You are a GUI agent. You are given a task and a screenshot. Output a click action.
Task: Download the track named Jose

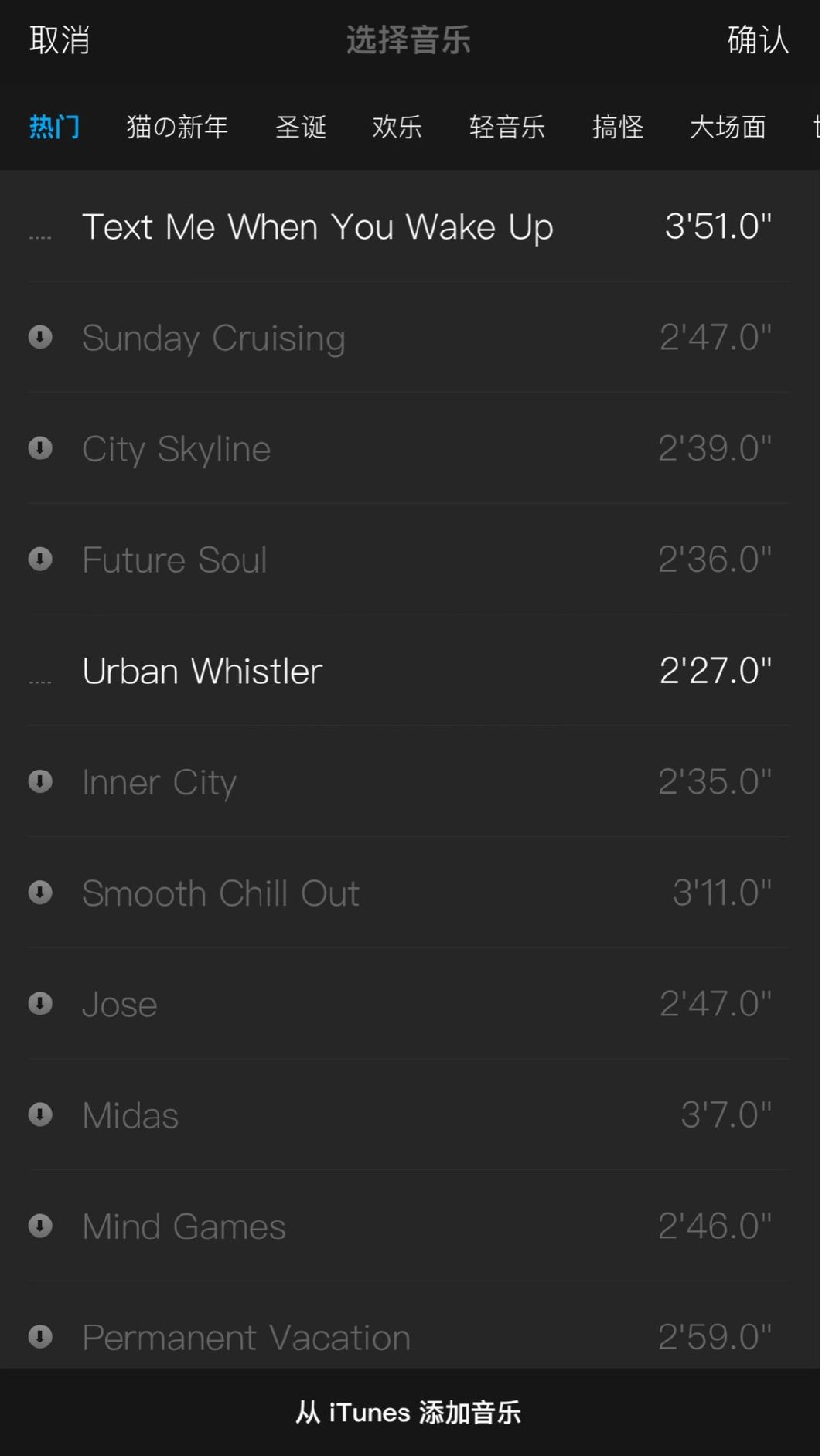pyautogui.click(x=40, y=1004)
